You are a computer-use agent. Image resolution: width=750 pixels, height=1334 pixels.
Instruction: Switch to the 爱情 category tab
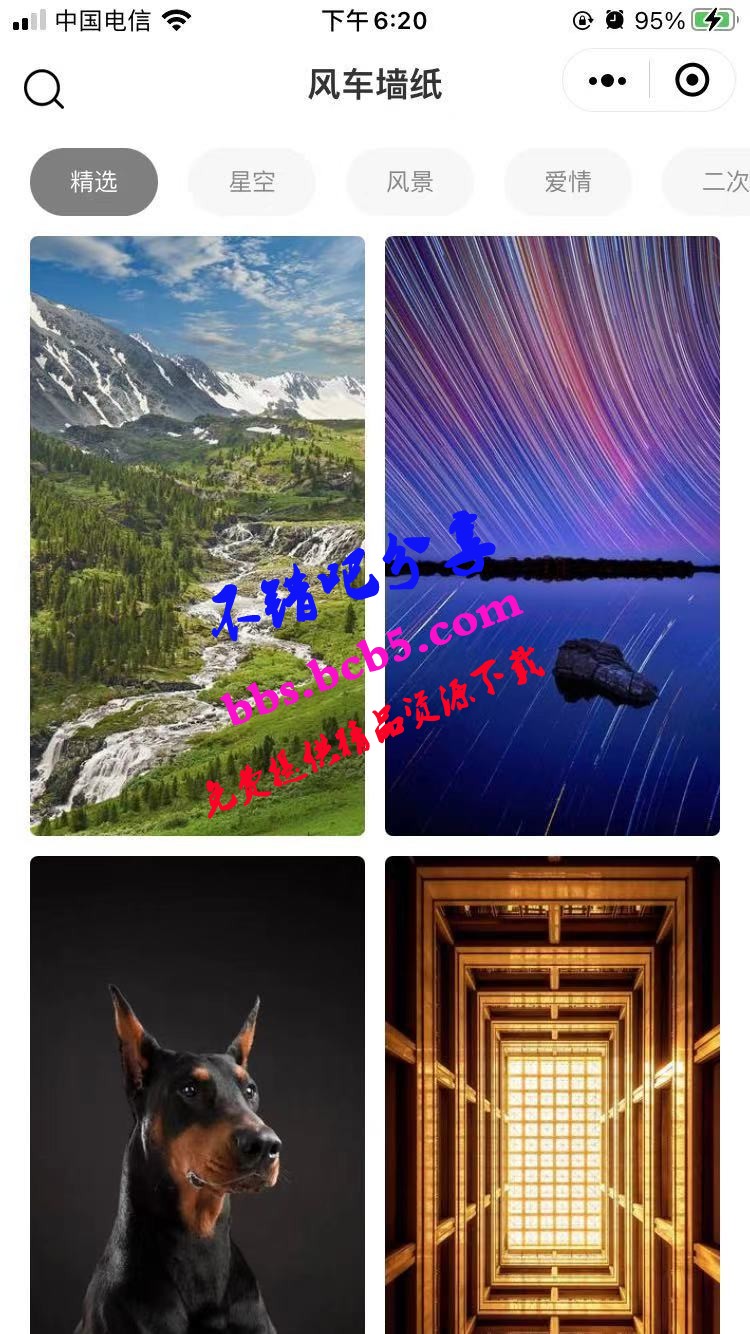[568, 182]
